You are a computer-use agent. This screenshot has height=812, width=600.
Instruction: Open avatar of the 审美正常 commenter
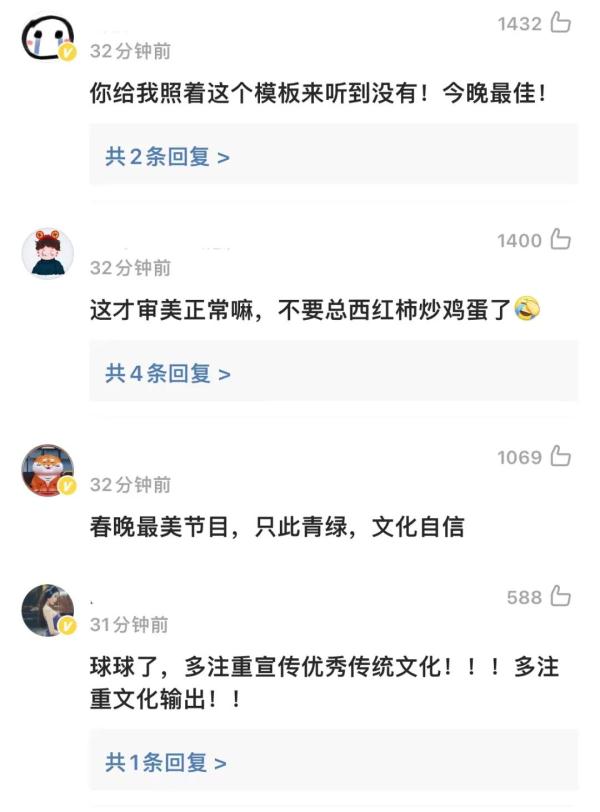pos(47,254)
